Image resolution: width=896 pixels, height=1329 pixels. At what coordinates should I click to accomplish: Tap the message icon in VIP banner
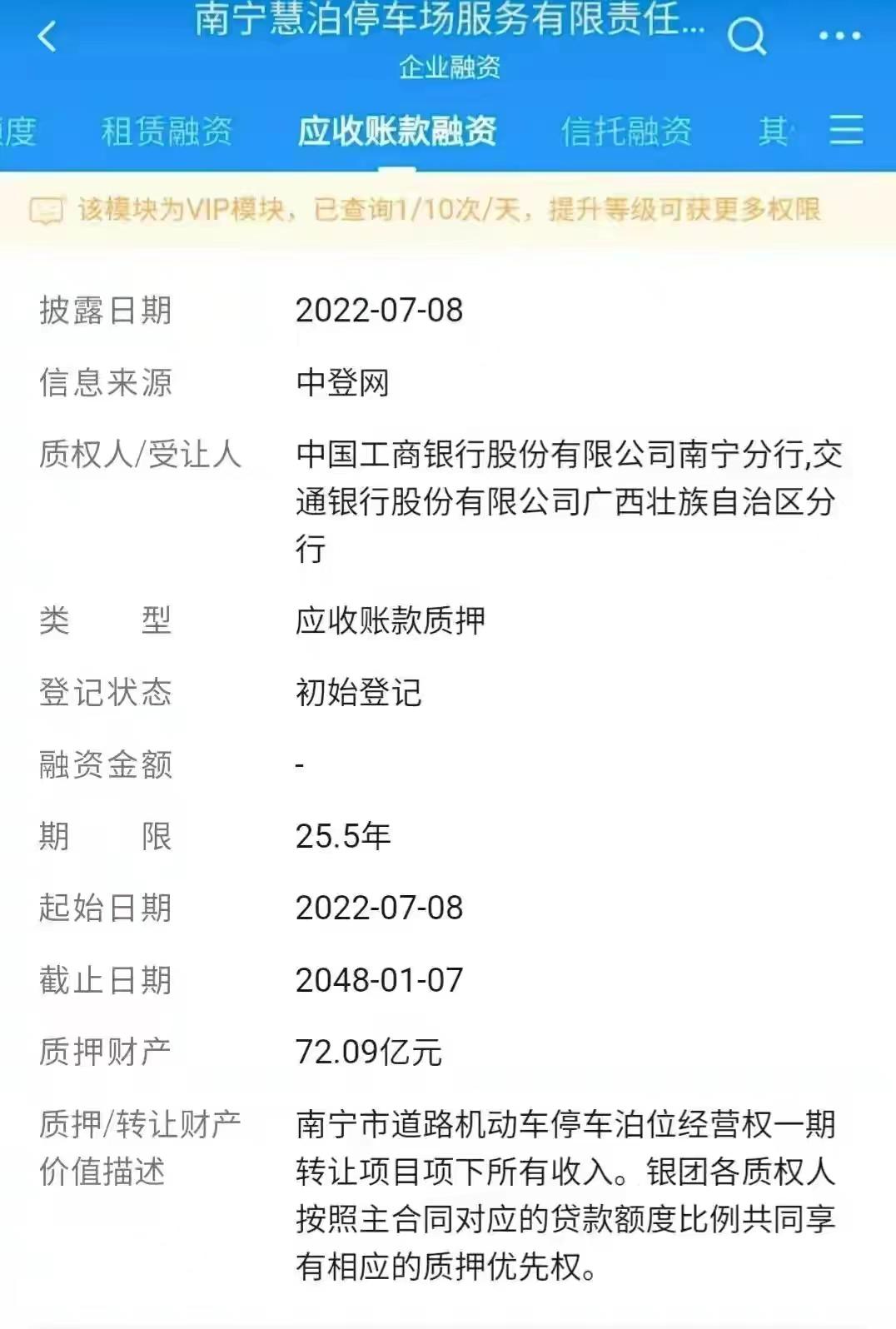tap(50, 211)
